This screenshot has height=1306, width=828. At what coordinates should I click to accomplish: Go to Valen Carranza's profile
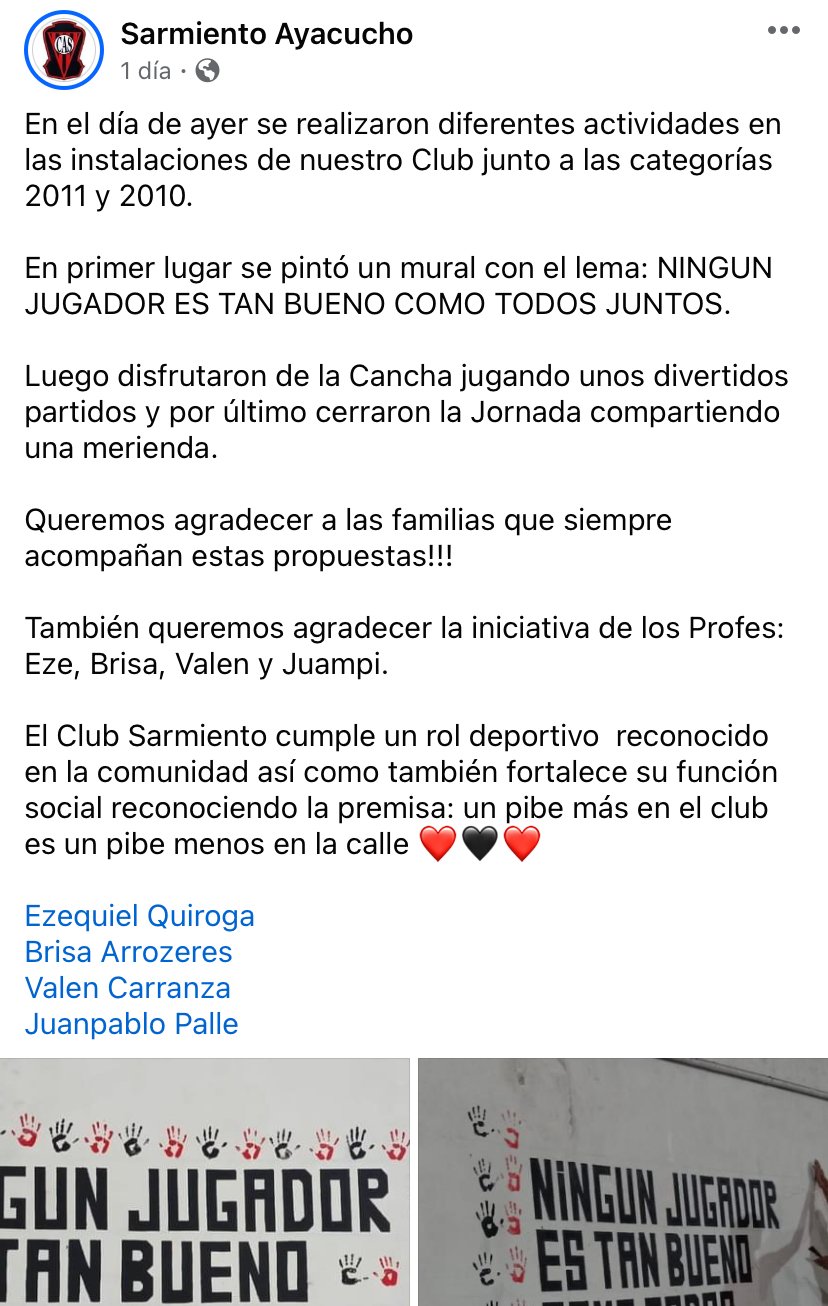(x=128, y=988)
